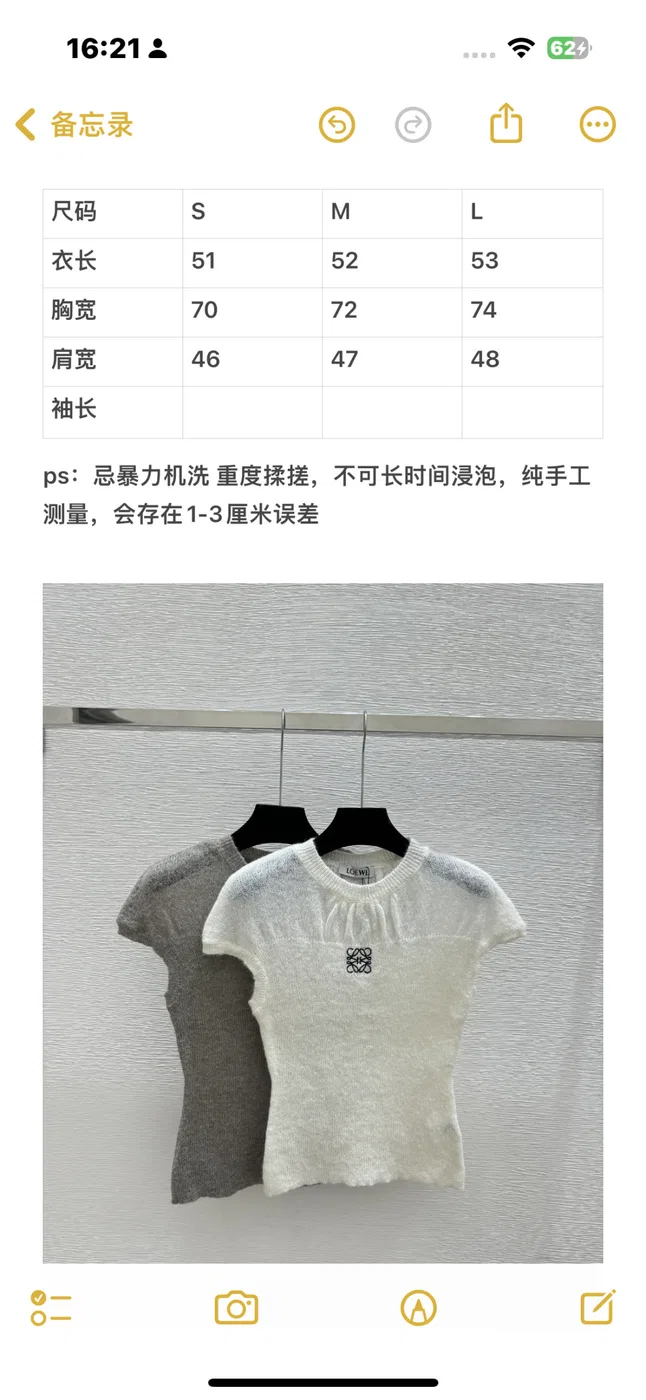Compose a new note
The height and width of the screenshot is (1400, 646).
(597, 1306)
